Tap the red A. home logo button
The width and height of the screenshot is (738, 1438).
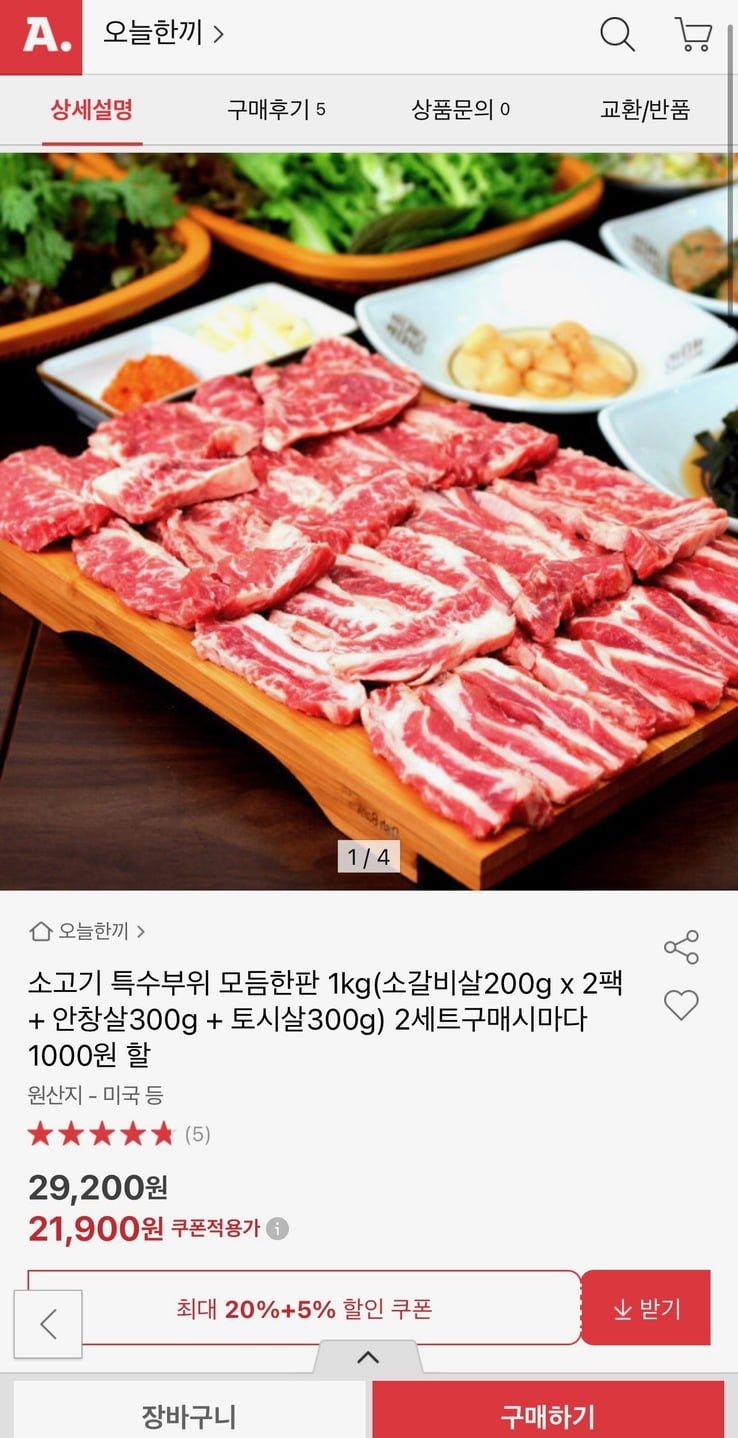pyautogui.click(x=41, y=37)
